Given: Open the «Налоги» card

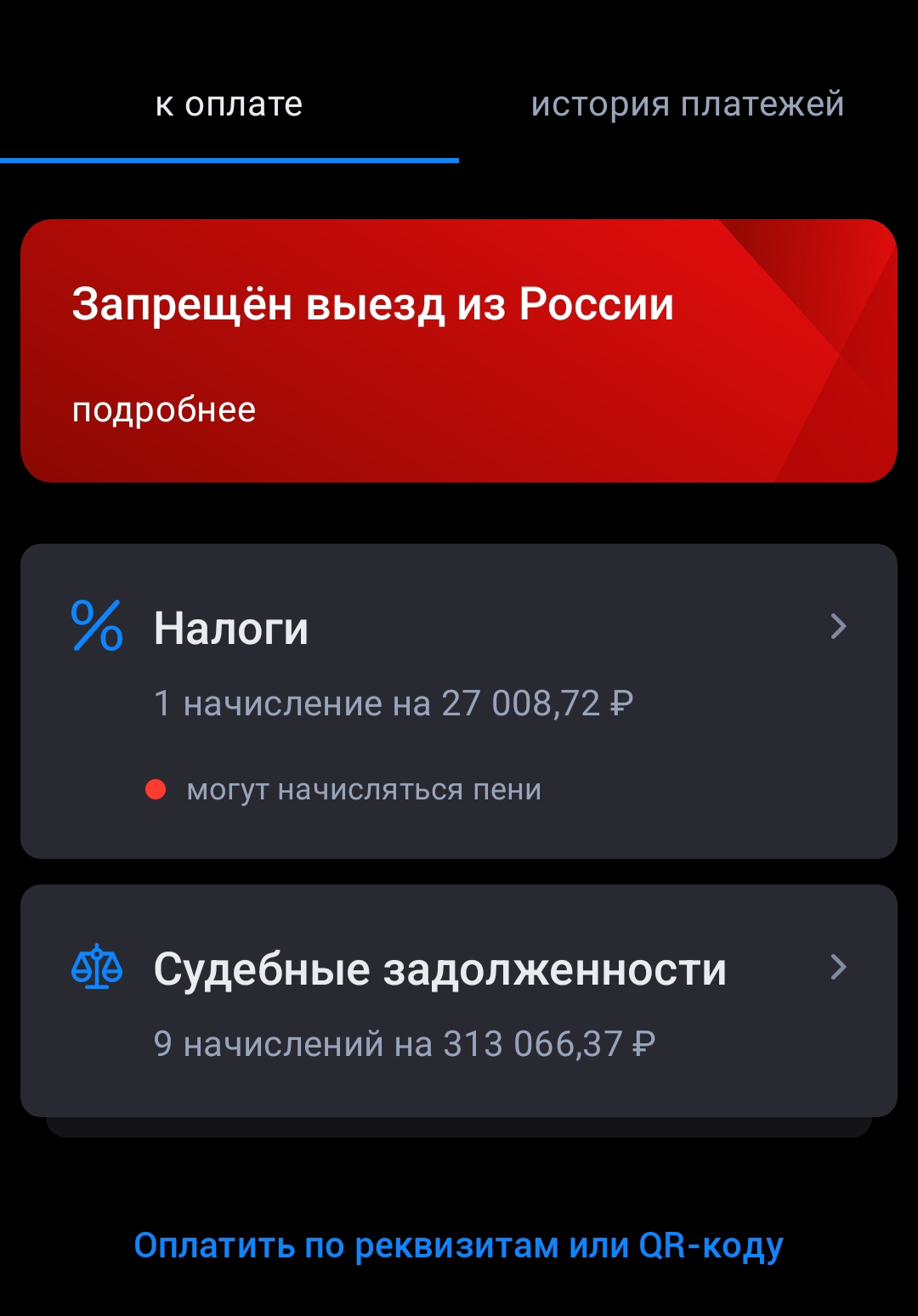Looking at the screenshot, I should click(x=458, y=701).
